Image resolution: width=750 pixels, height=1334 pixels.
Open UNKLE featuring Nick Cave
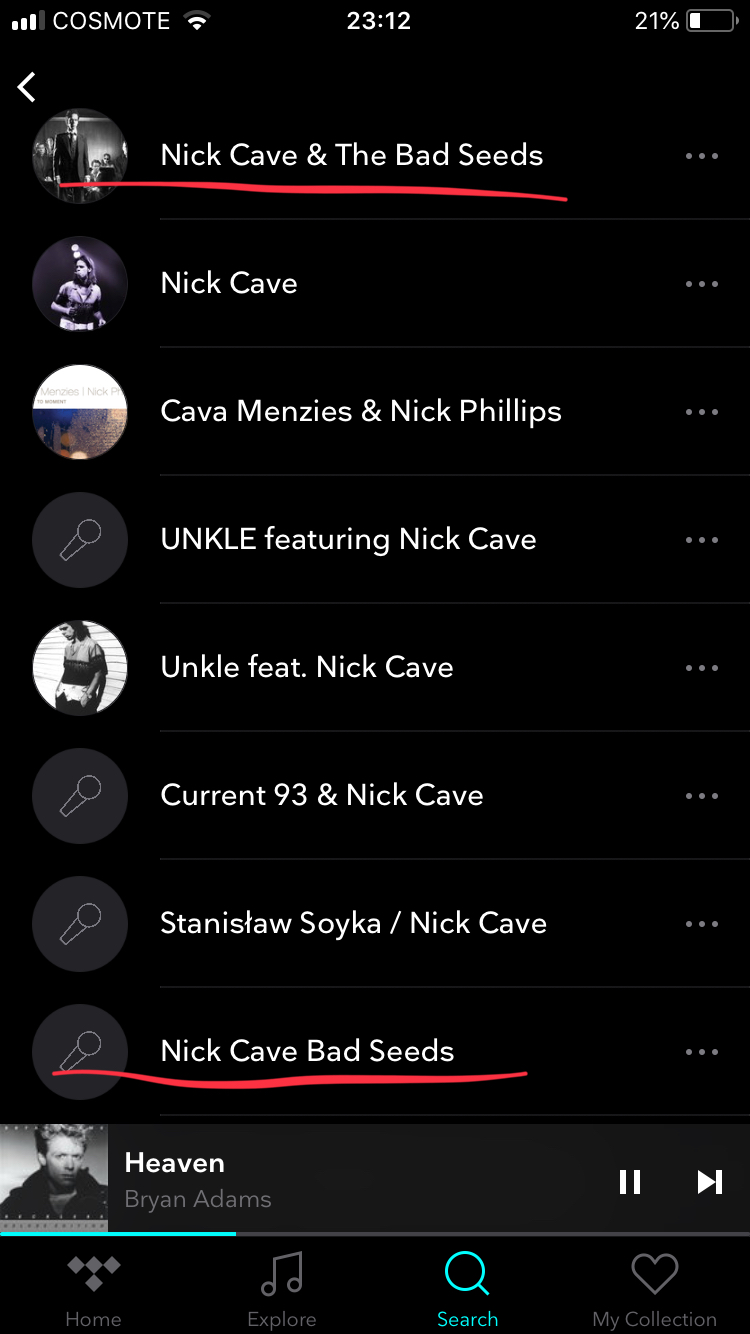pyautogui.click(x=348, y=540)
